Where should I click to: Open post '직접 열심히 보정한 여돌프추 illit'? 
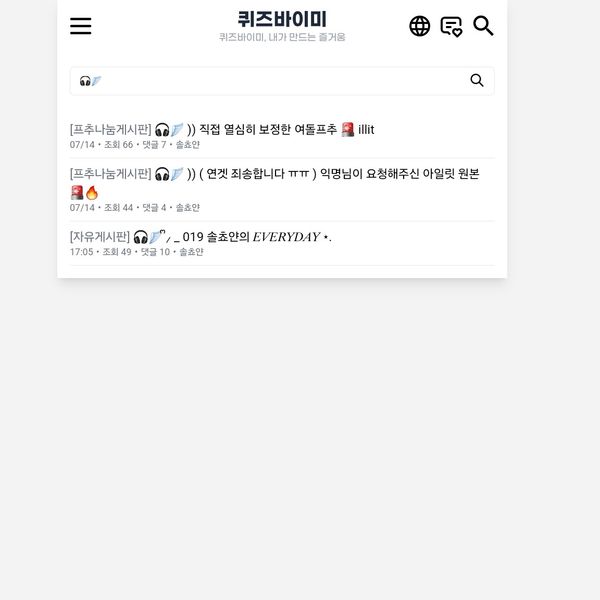pos(286,129)
